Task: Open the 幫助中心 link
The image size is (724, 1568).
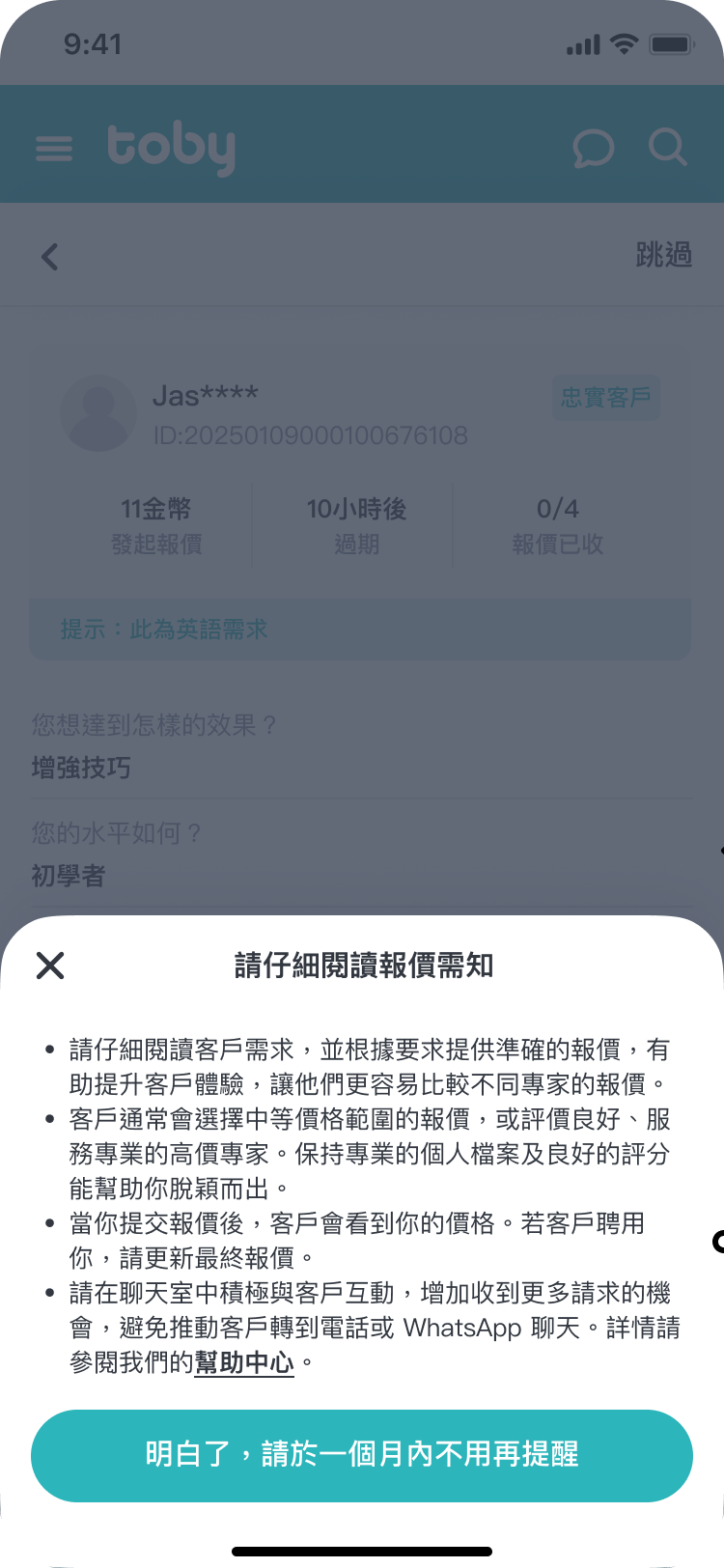Action: [x=244, y=1362]
